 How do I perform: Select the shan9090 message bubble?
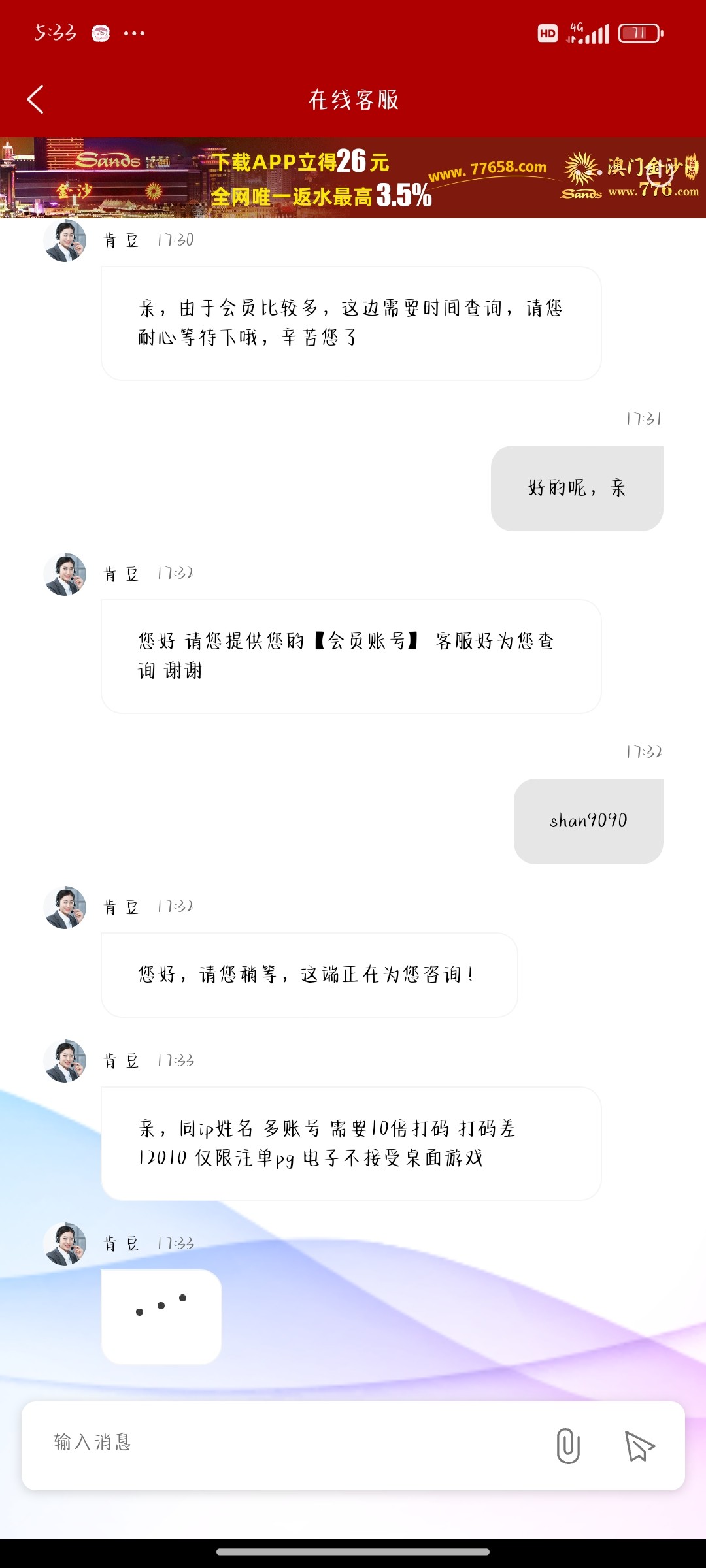(588, 821)
